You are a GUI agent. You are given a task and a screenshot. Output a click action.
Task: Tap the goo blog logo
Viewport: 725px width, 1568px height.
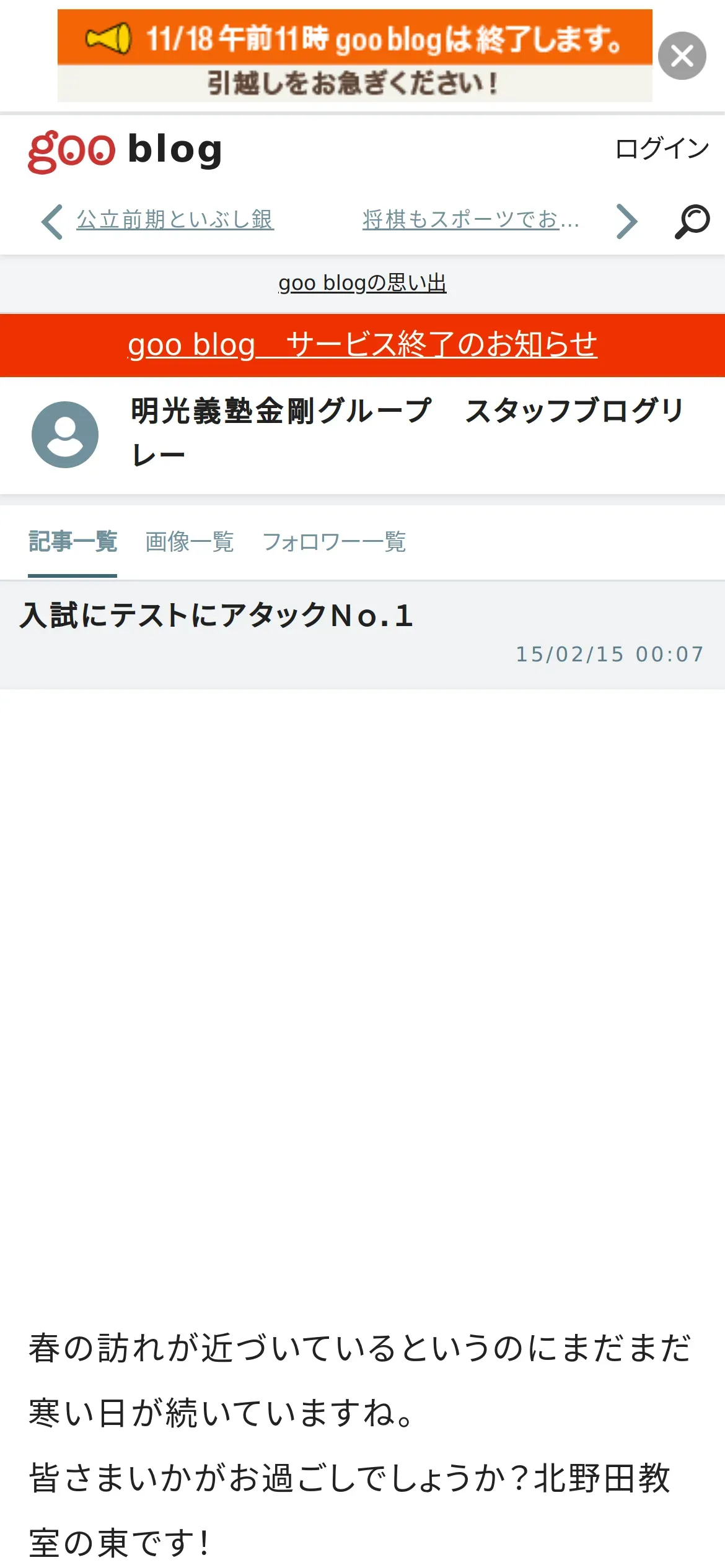pos(125,151)
